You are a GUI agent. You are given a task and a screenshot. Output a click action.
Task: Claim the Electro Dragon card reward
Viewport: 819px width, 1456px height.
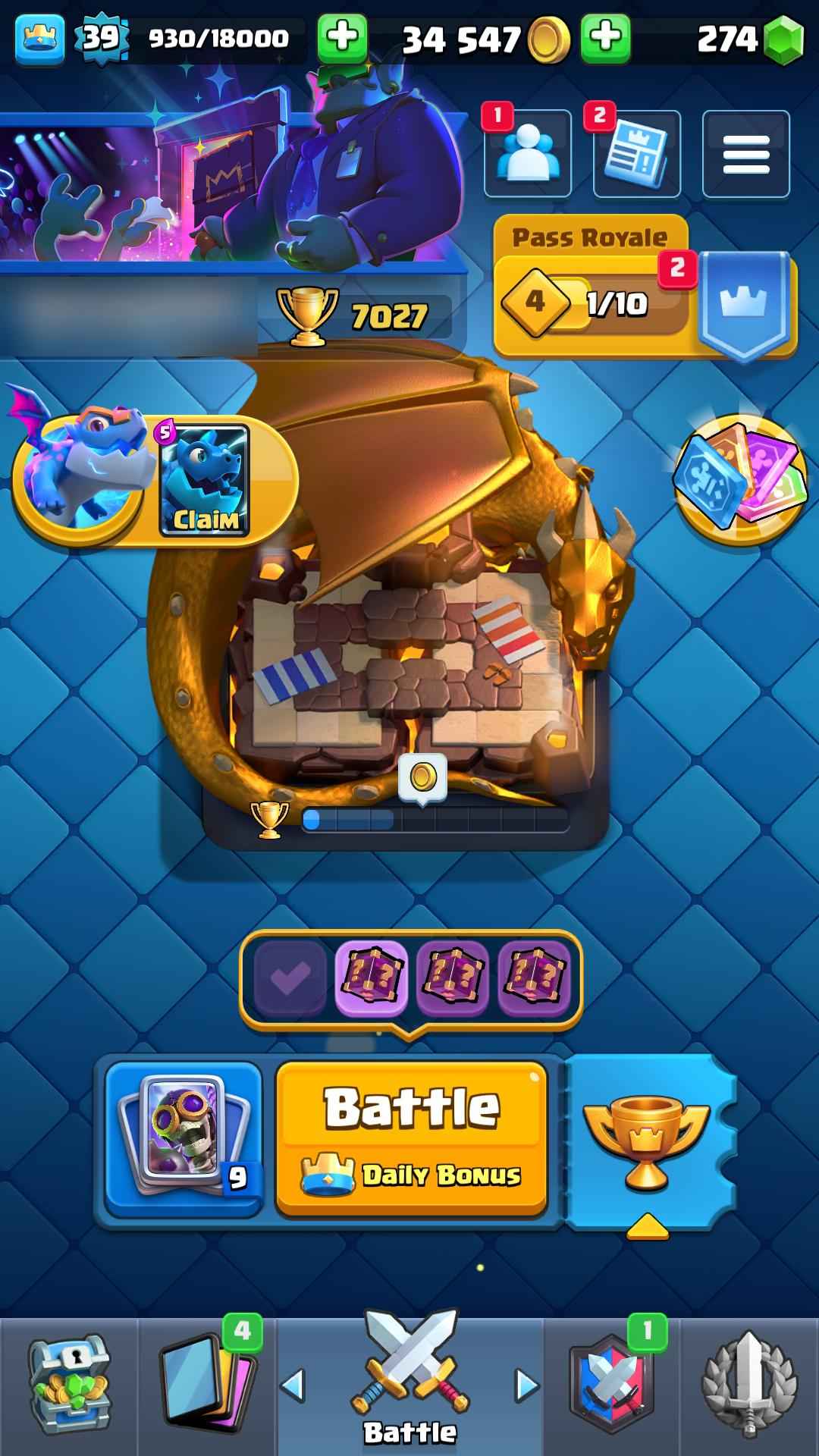click(204, 481)
